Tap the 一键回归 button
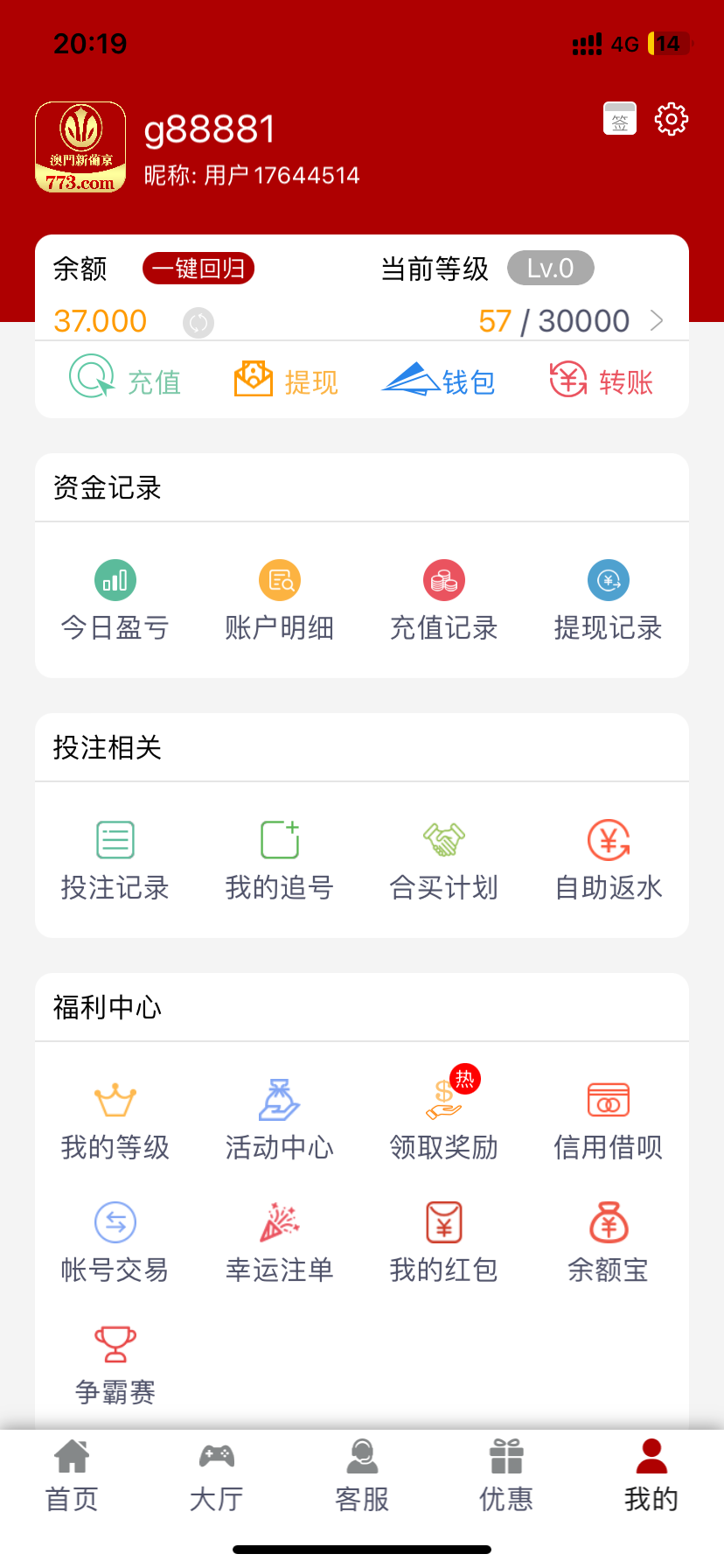724x1568 pixels. pyautogui.click(x=198, y=268)
